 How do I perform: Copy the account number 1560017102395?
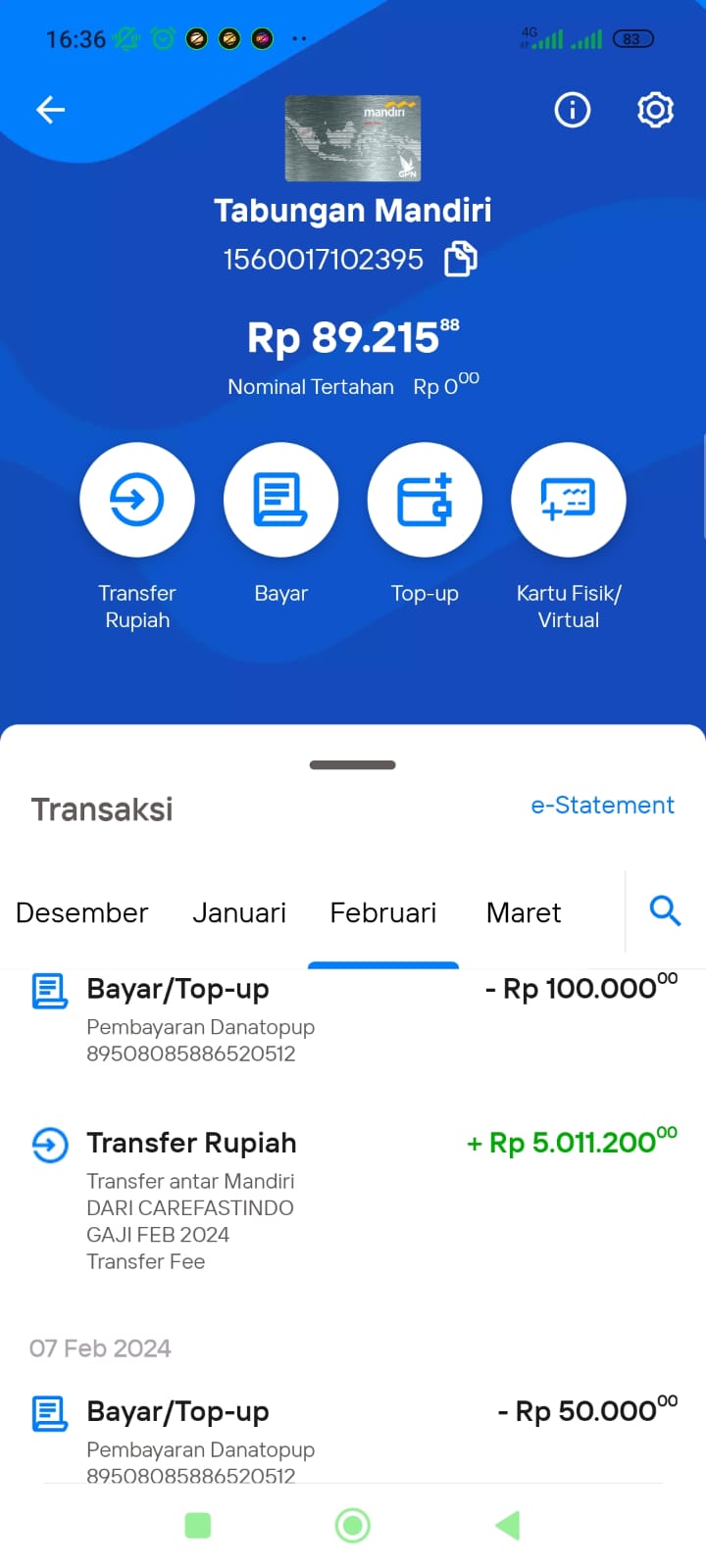[x=461, y=260]
